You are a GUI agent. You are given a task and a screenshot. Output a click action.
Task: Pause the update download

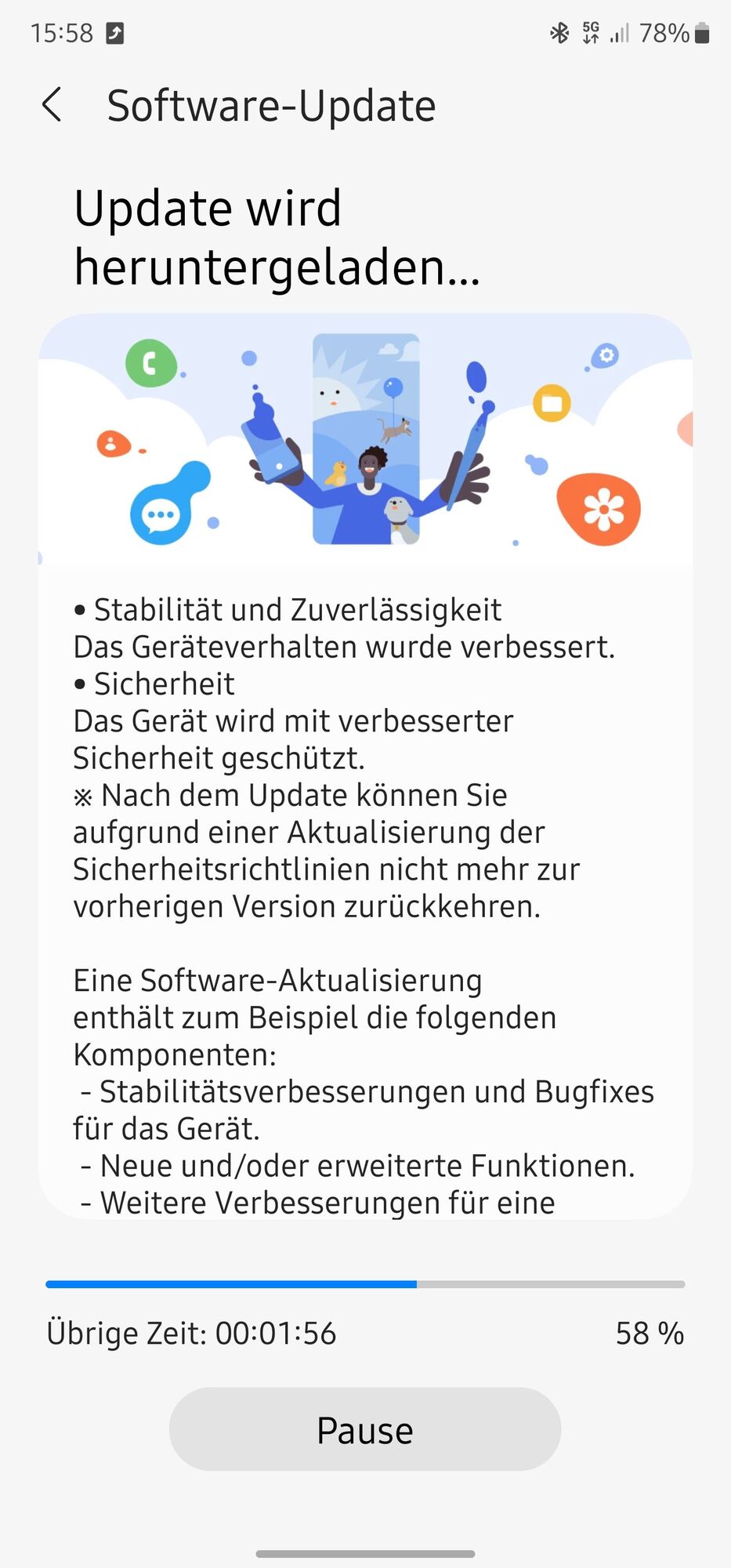[x=365, y=1429]
